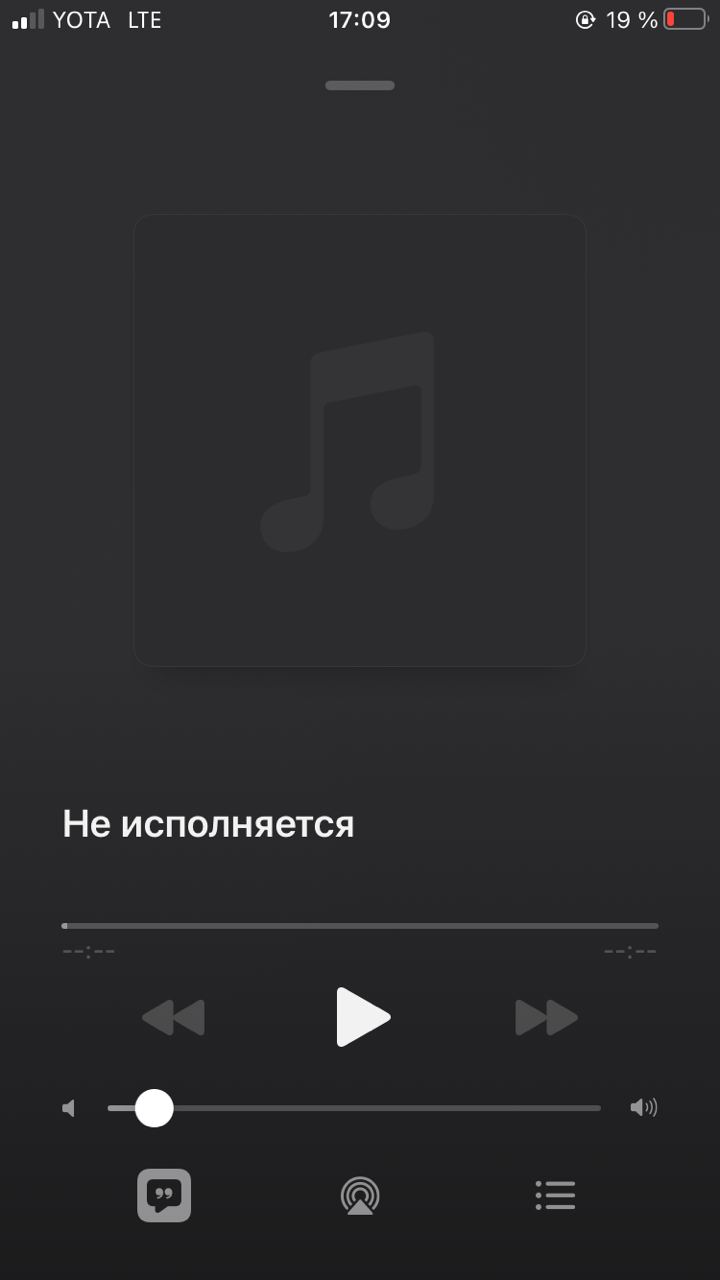Tap the grabber handle to close player
This screenshot has height=1280, width=720.
click(360, 86)
